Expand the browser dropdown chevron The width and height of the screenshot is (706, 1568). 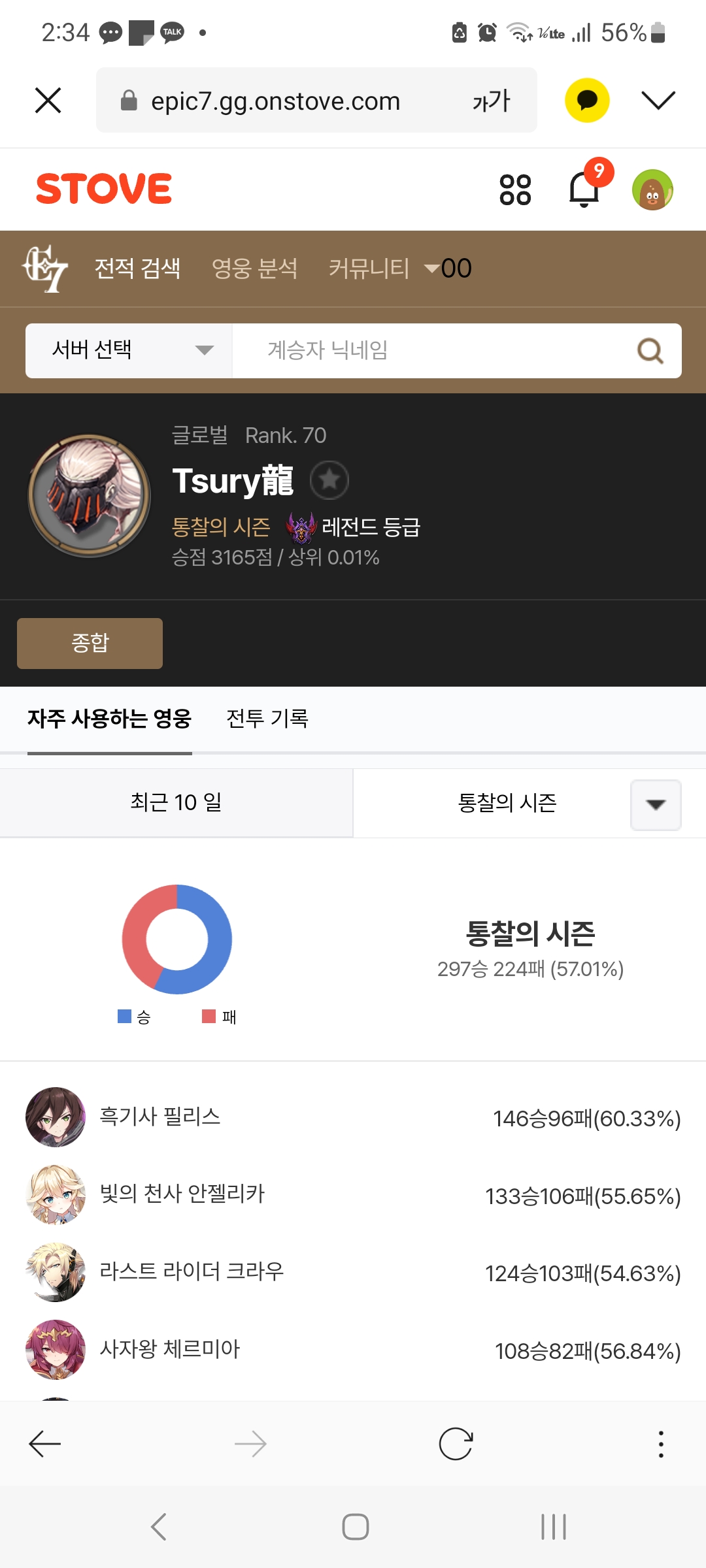[x=658, y=100]
